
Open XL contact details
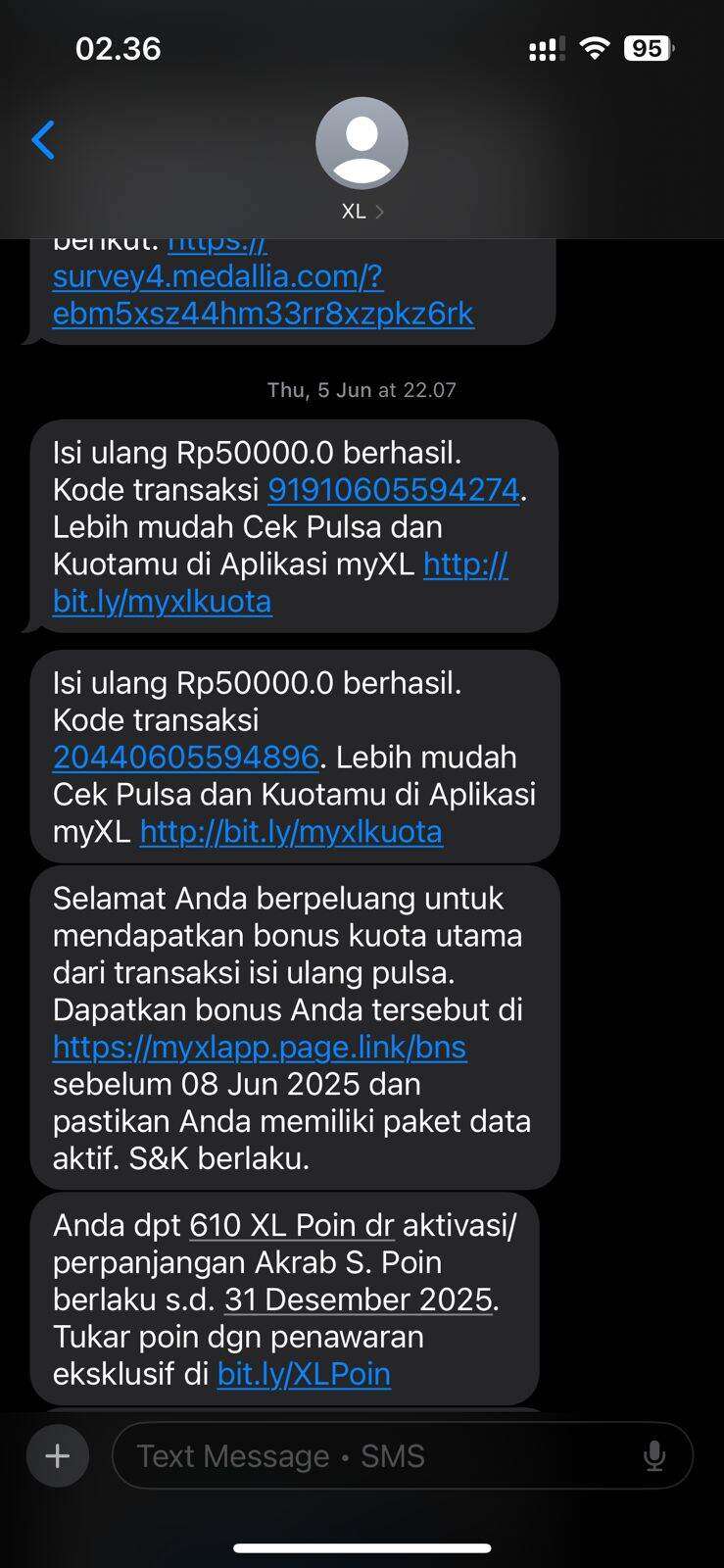362,159
